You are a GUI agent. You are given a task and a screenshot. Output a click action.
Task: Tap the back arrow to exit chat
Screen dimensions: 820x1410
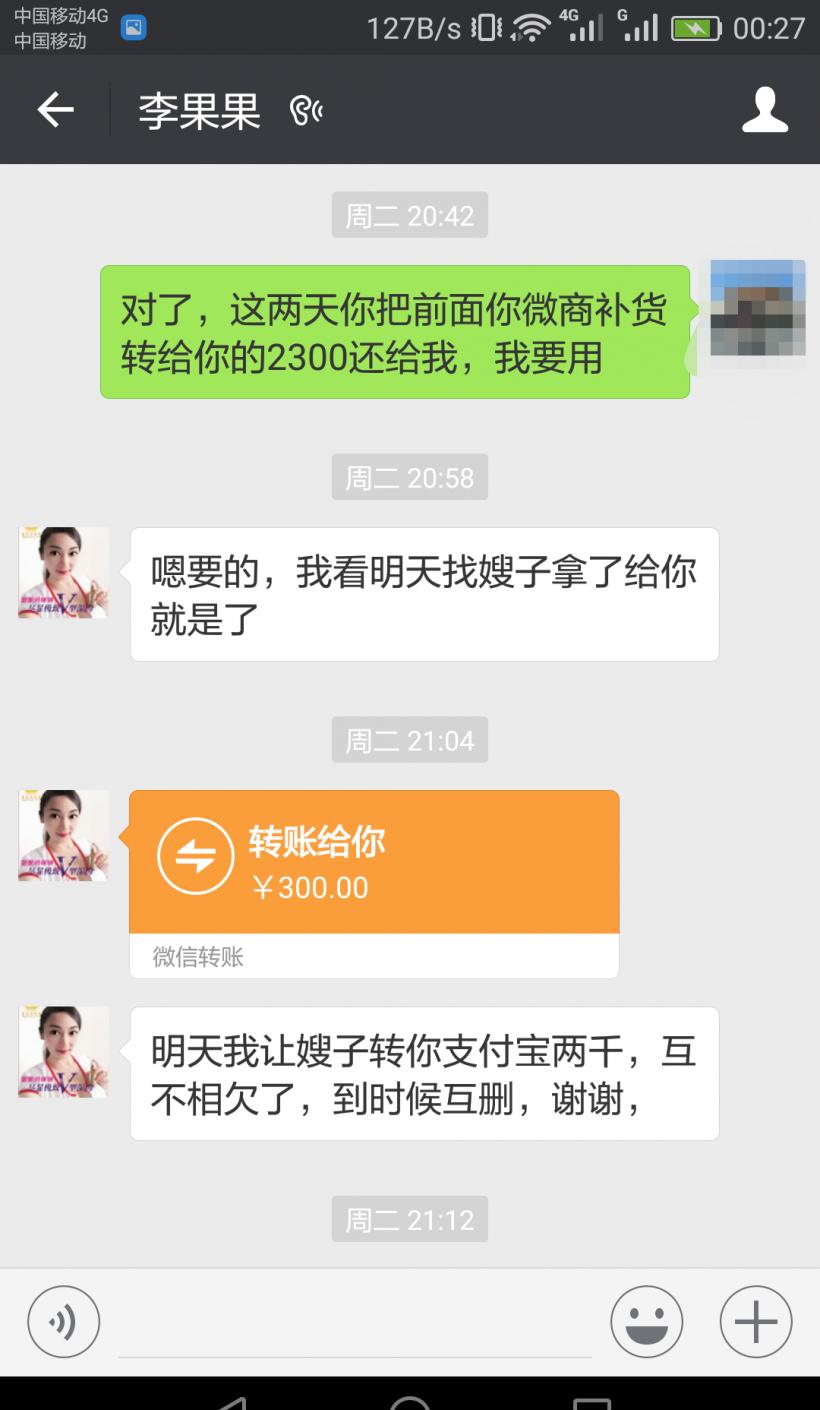coord(55,110)
